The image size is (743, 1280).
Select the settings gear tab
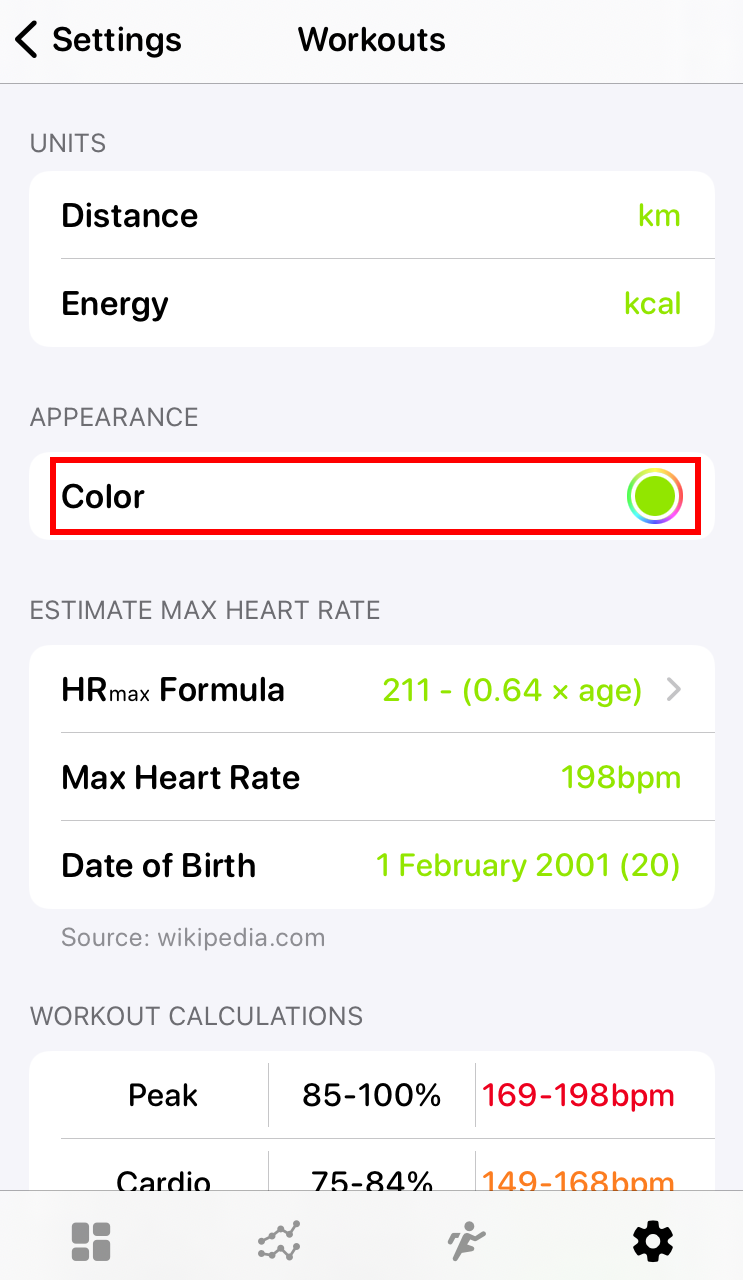click(653, 1242)
